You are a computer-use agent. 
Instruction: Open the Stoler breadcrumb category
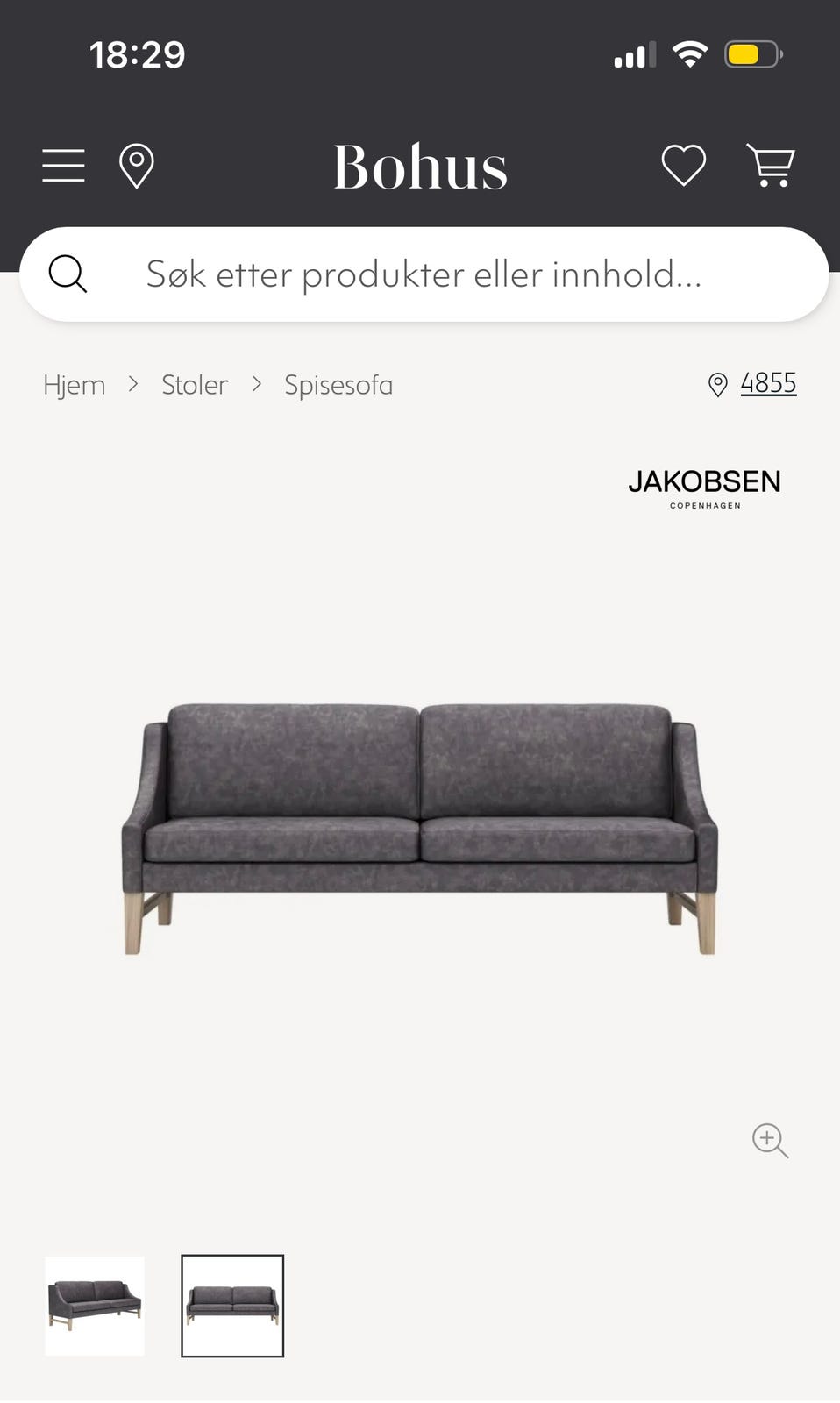click(x=195, y=385)
